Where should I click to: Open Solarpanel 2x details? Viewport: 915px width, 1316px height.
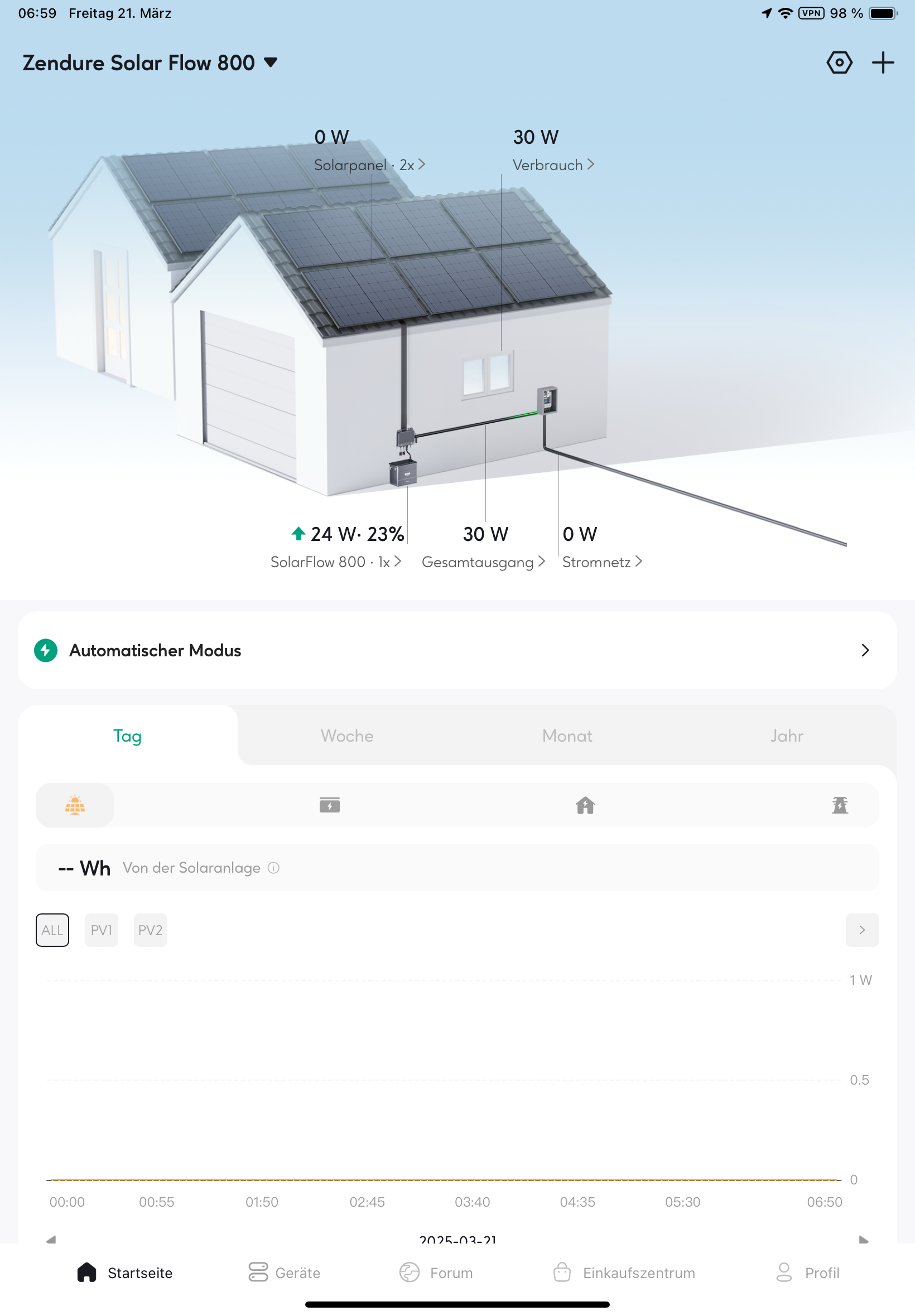[x=369, y=165]
